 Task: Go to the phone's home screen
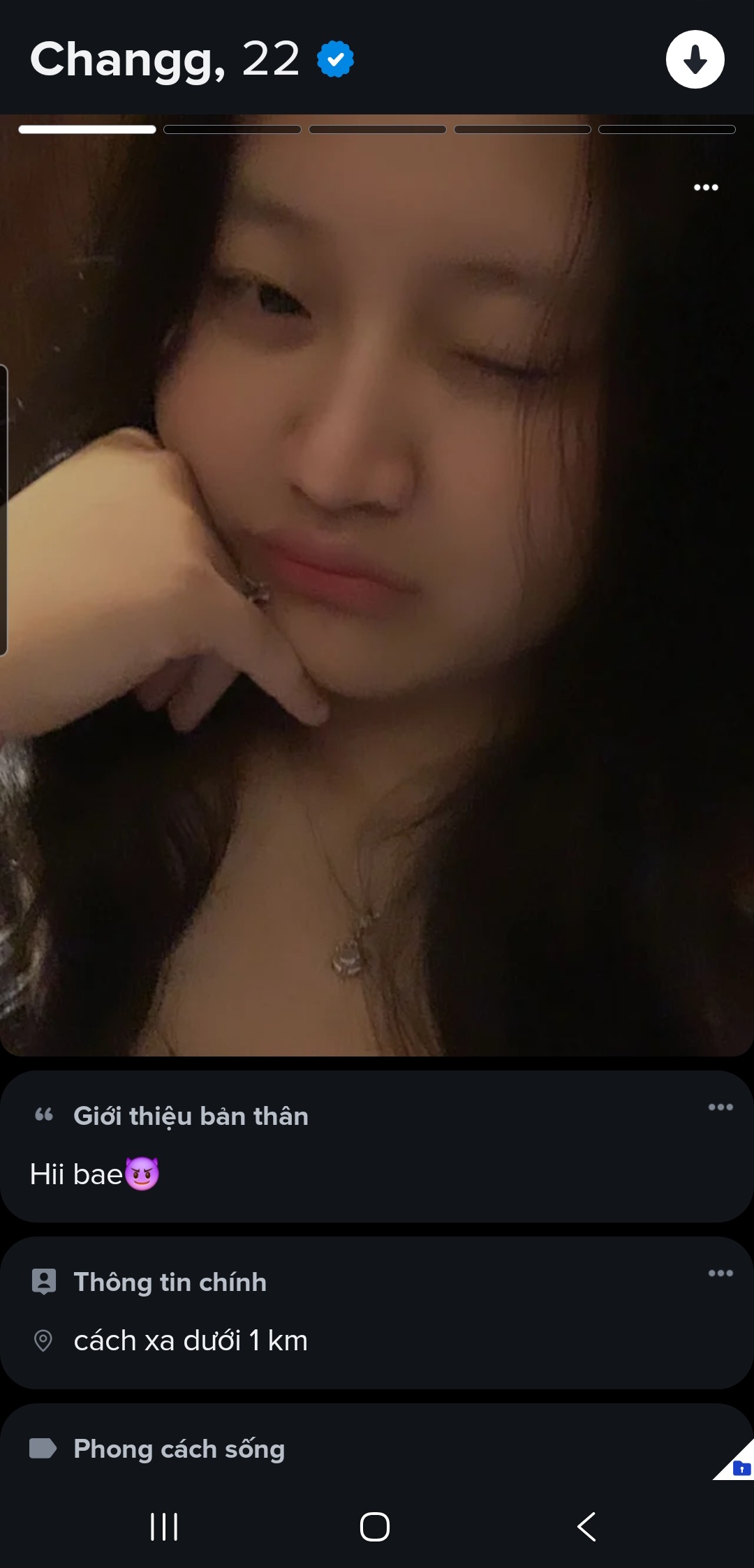click(x=375, y=1526)
